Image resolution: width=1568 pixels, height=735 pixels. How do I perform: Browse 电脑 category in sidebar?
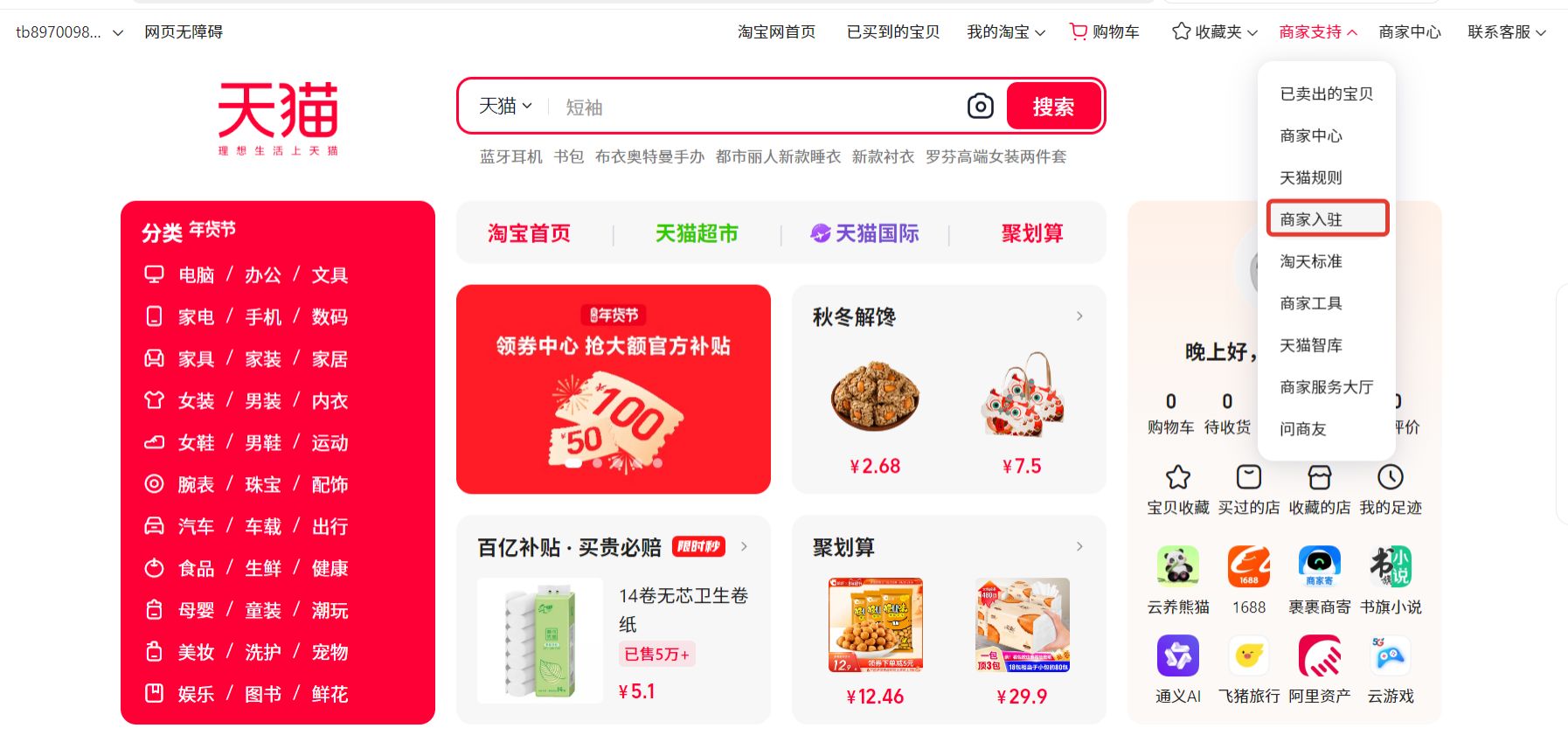(196, 275)
